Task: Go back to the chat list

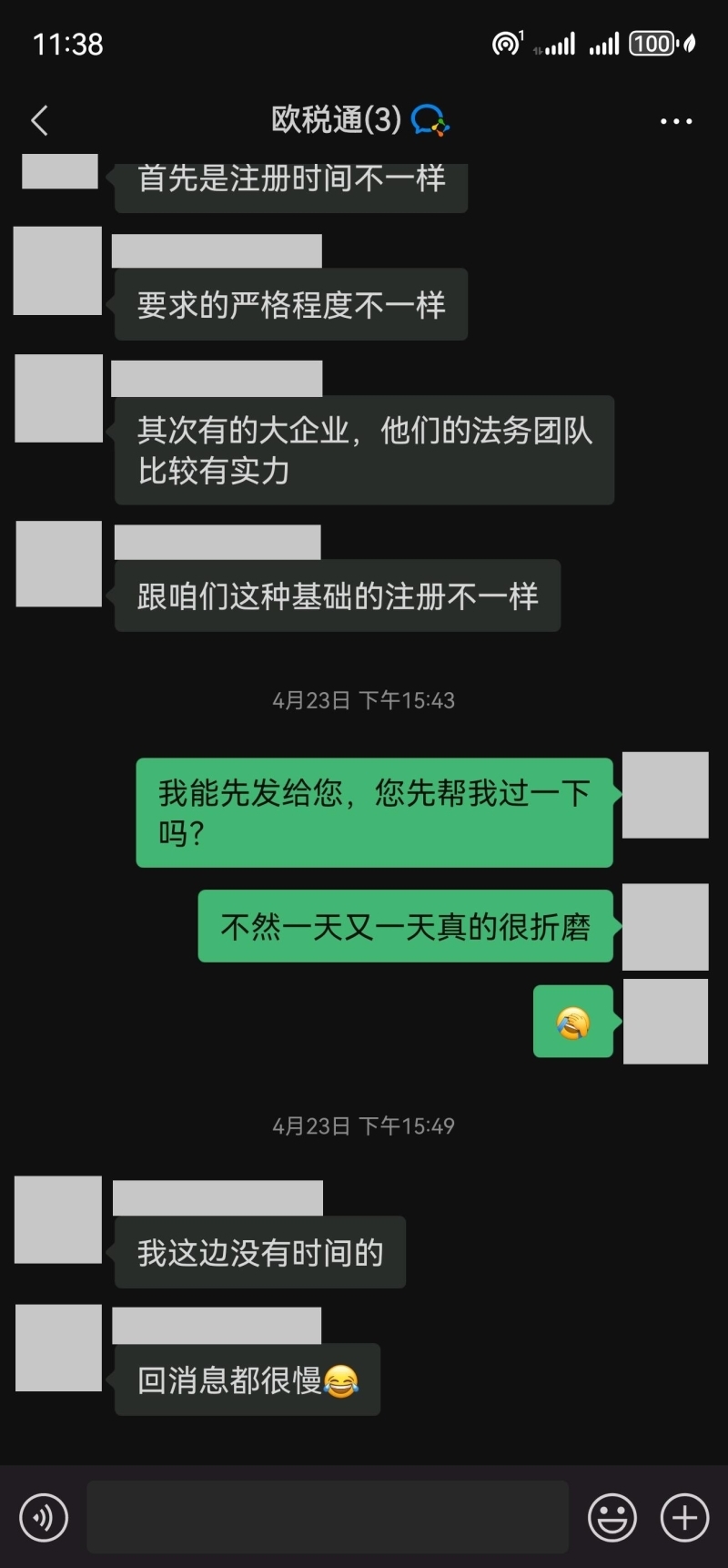Action: [39, 120]
